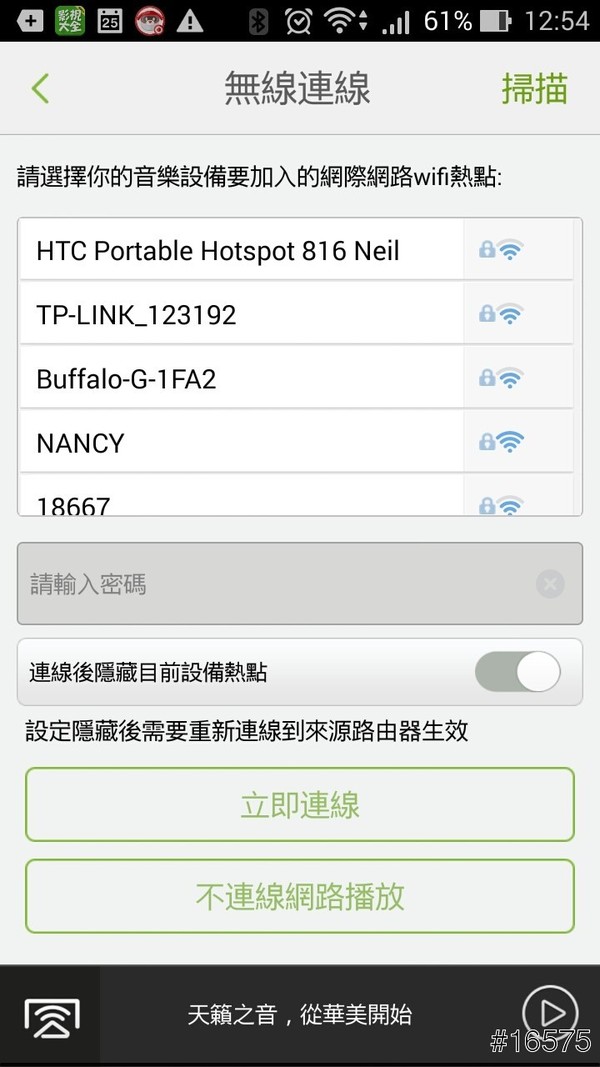600x1067 pixels.
Task: Tap 掃描 to rescan wifi networks
Action: click(534, 88)
